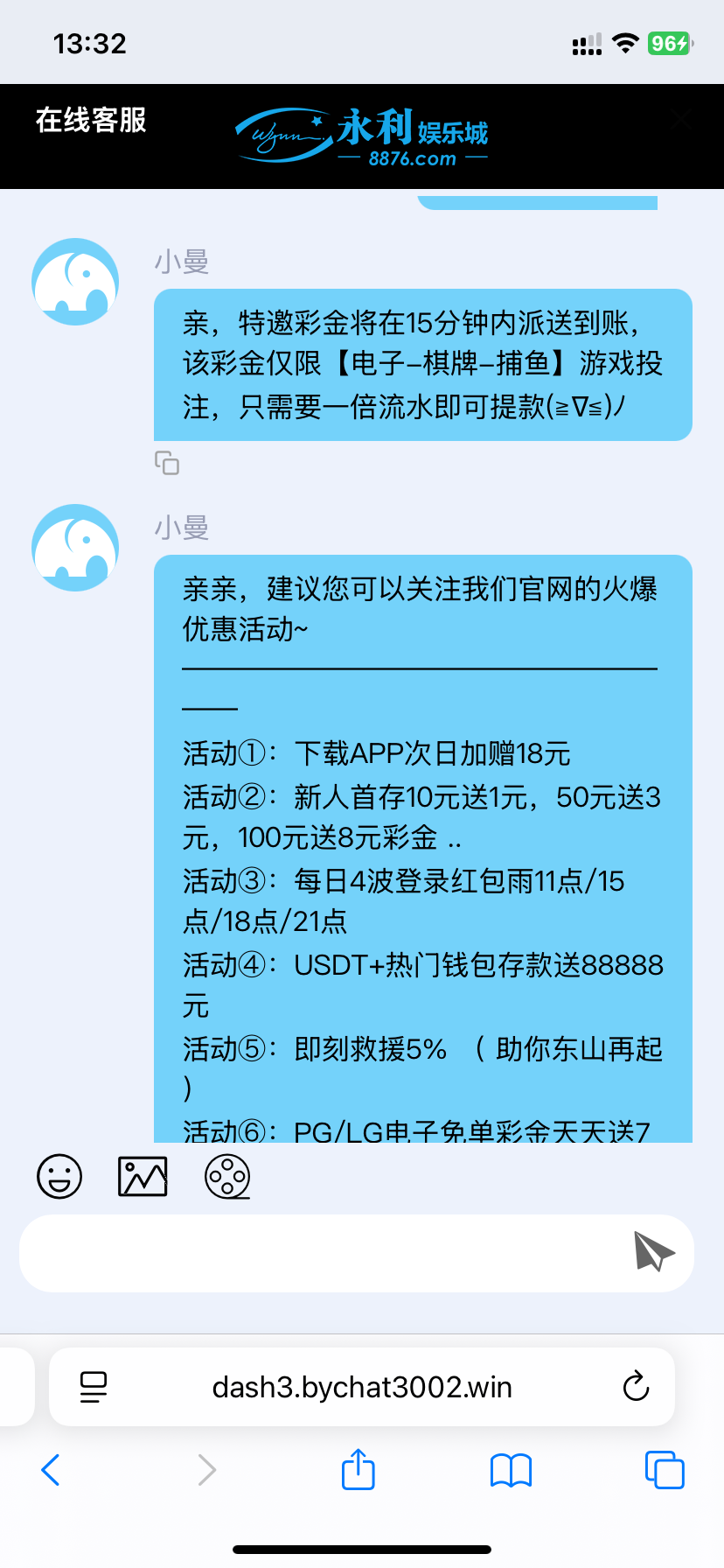Copy the 特邀彩金 message from 小曼

(x=167, y=463)
